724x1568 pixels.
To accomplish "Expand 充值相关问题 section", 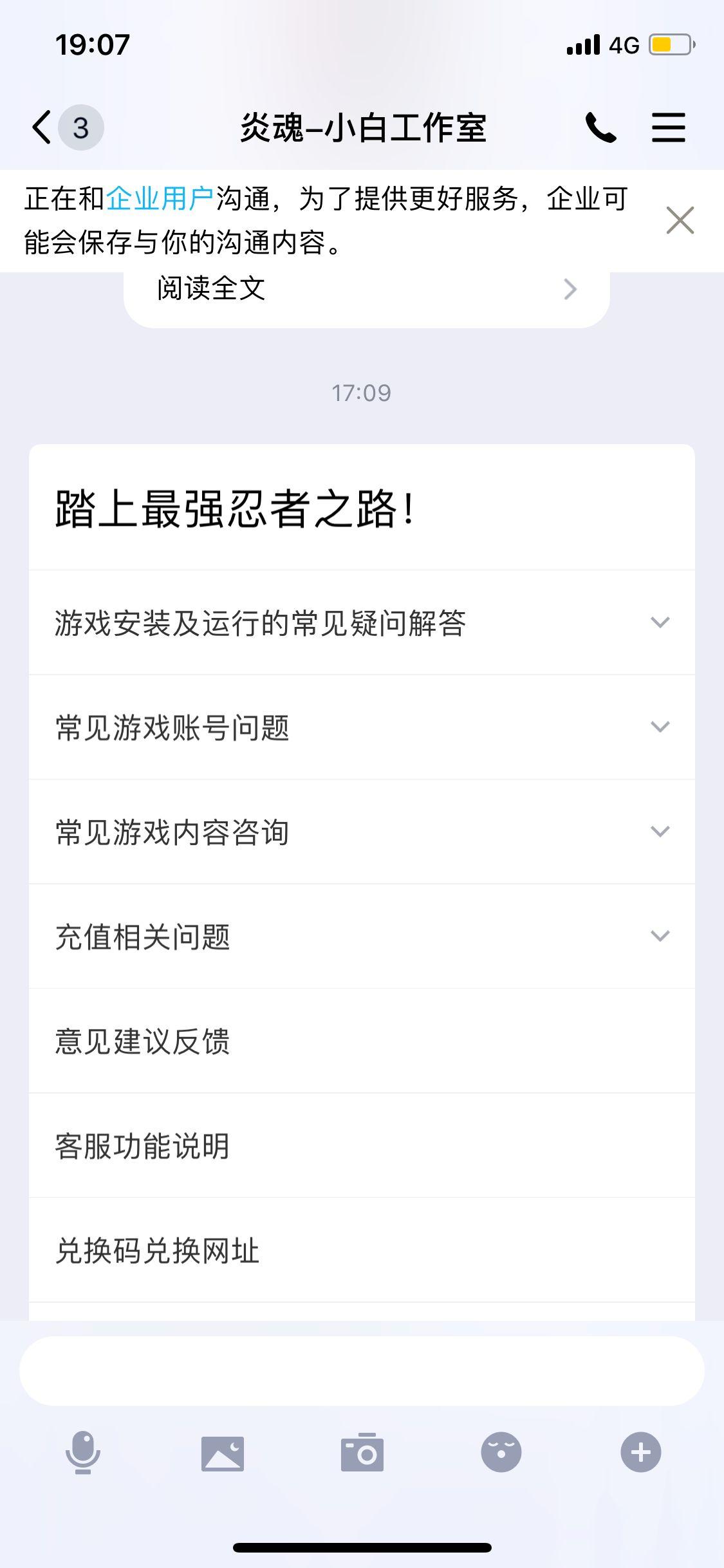I will tap(362, 937).
